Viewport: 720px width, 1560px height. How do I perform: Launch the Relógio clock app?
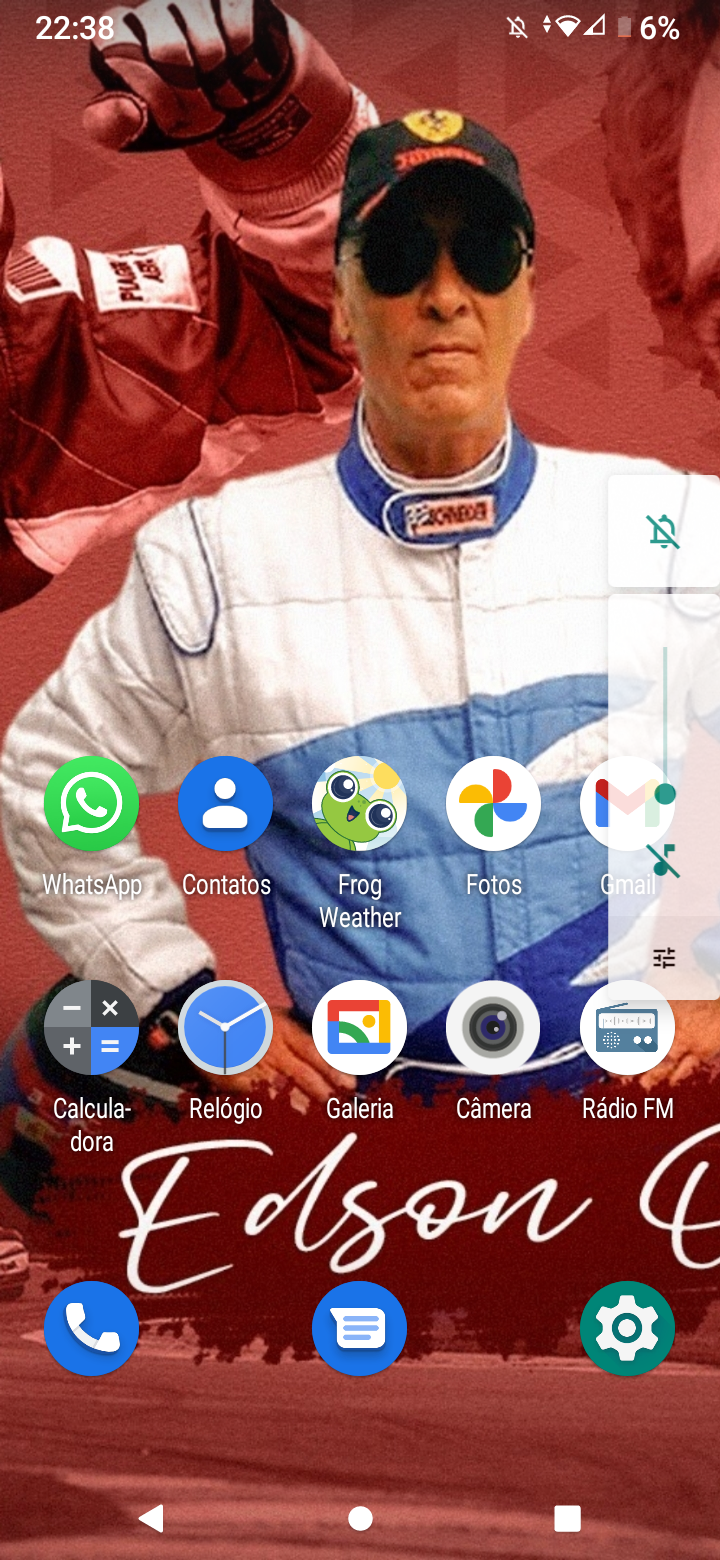[225, 1028]
